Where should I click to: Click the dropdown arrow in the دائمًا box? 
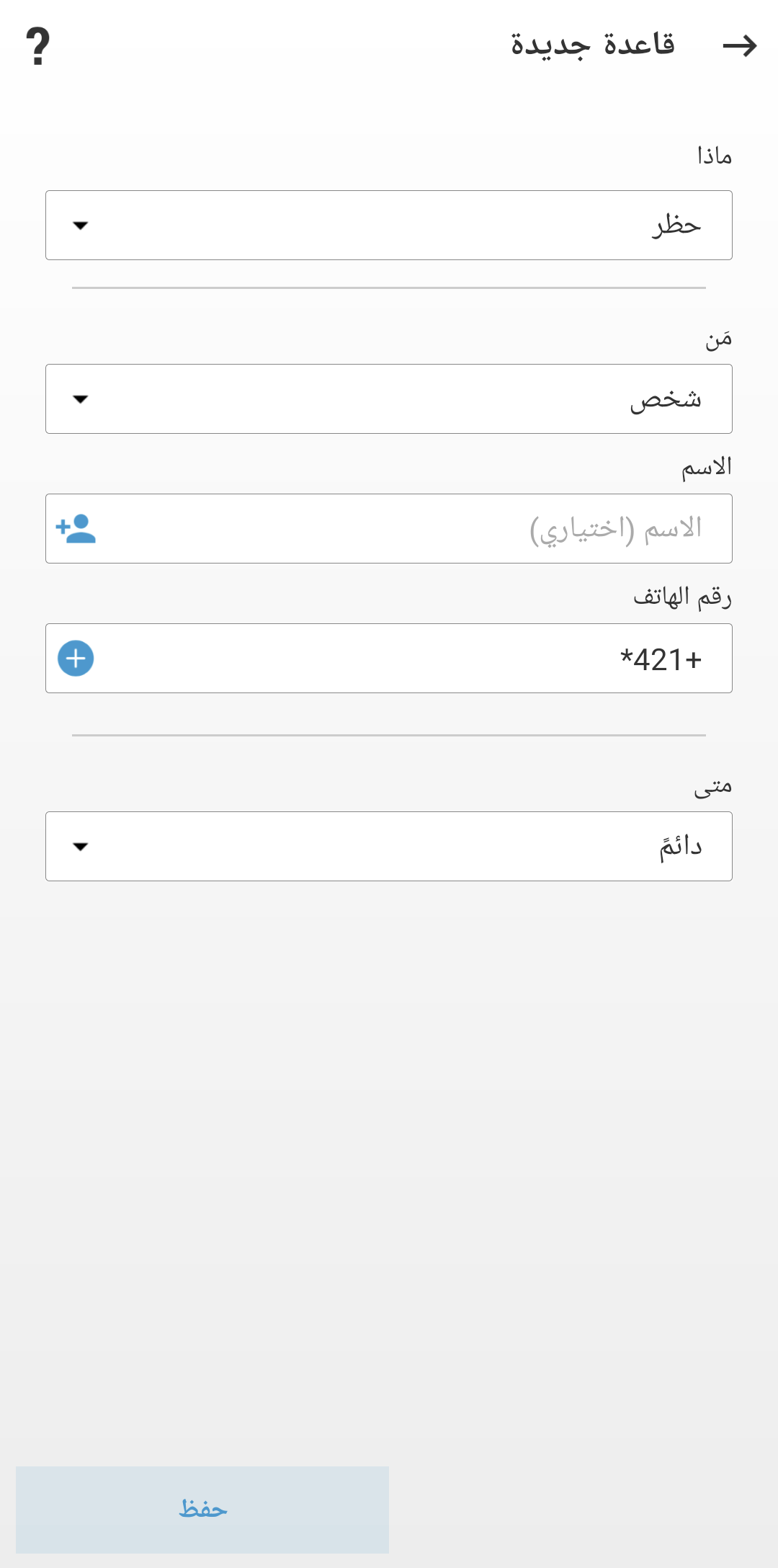(x=79, y=846)
